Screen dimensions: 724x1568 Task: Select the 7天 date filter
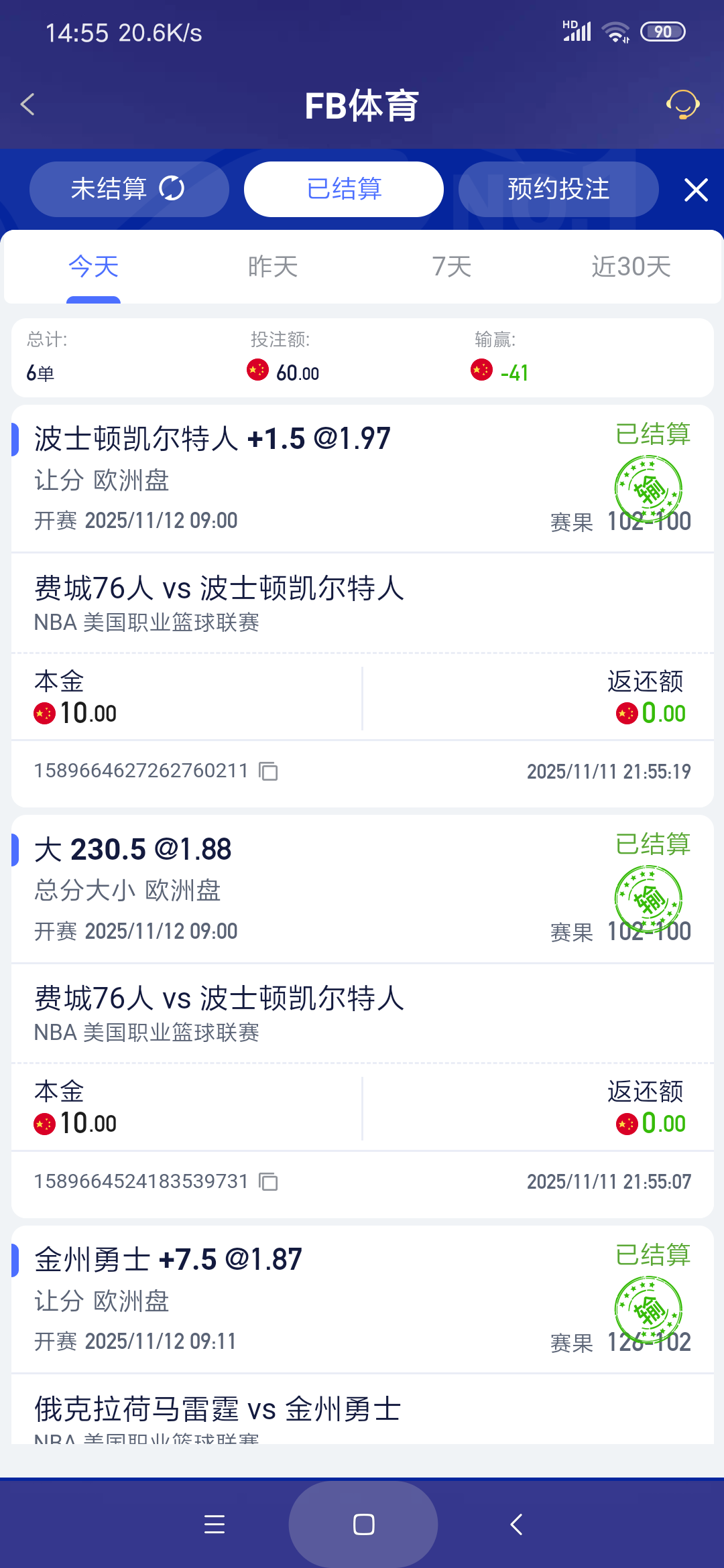(x=450, y=266)
